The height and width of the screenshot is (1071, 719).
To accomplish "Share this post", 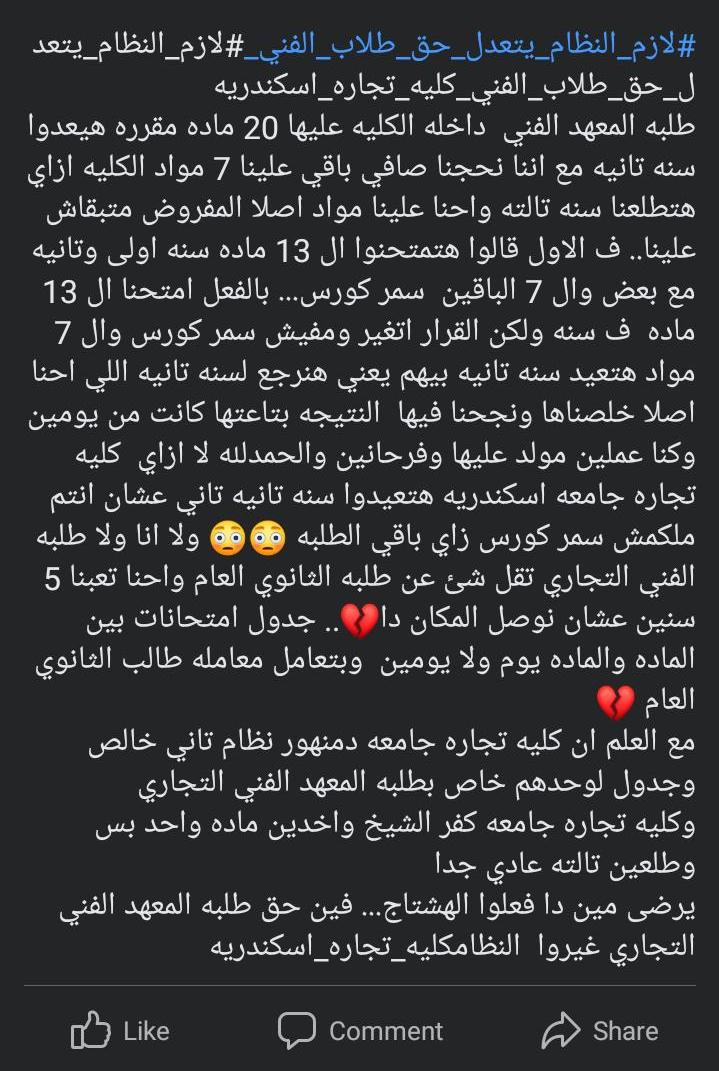I will [x=600, y=1031].
